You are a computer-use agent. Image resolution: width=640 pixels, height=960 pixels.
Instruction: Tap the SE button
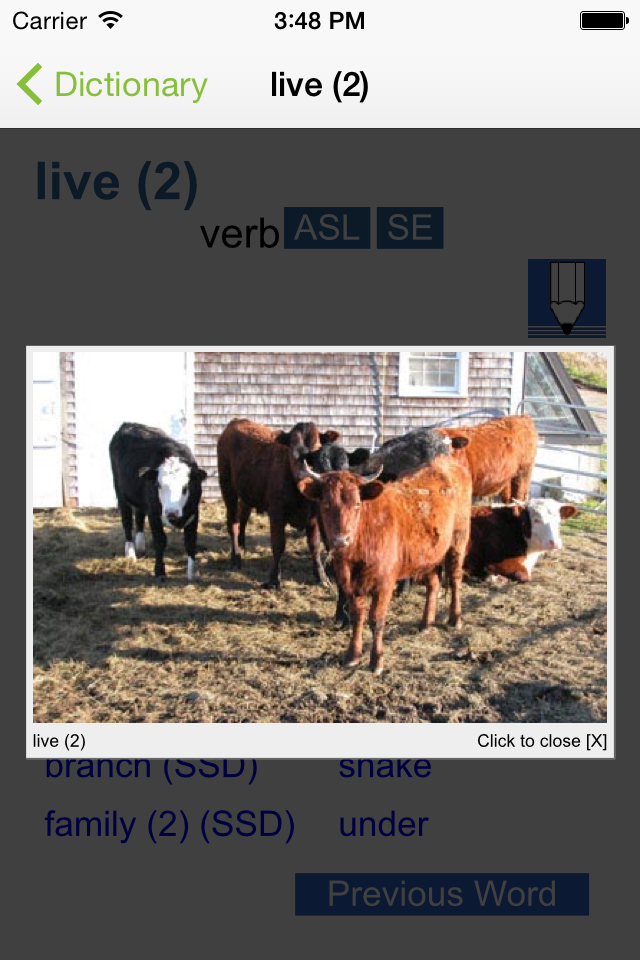[x=410, y=228]
